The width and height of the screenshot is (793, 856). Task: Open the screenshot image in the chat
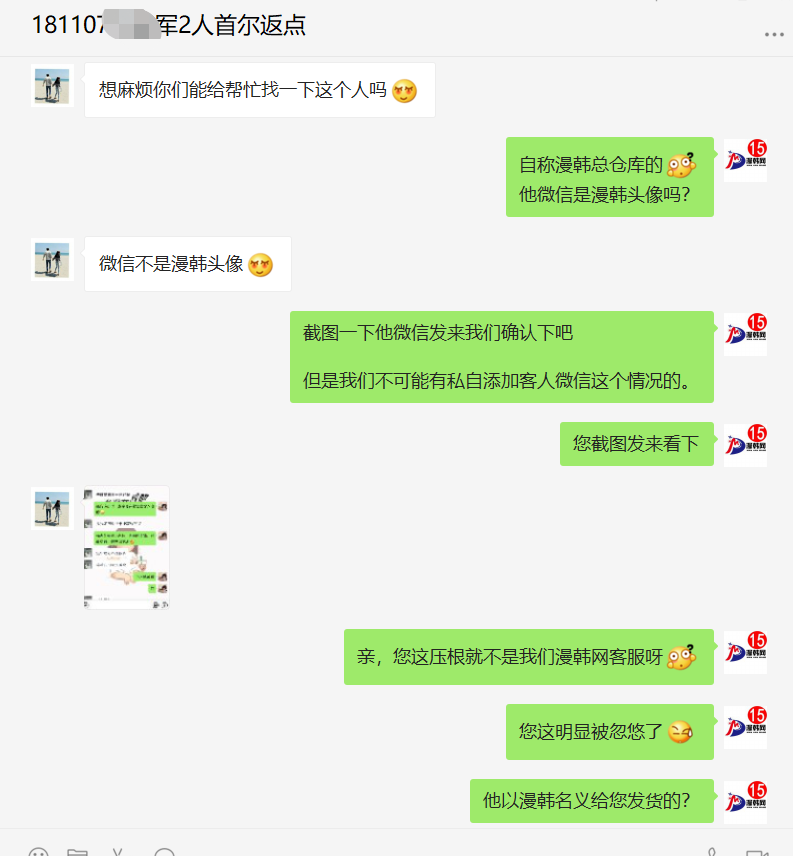[126, 547]
